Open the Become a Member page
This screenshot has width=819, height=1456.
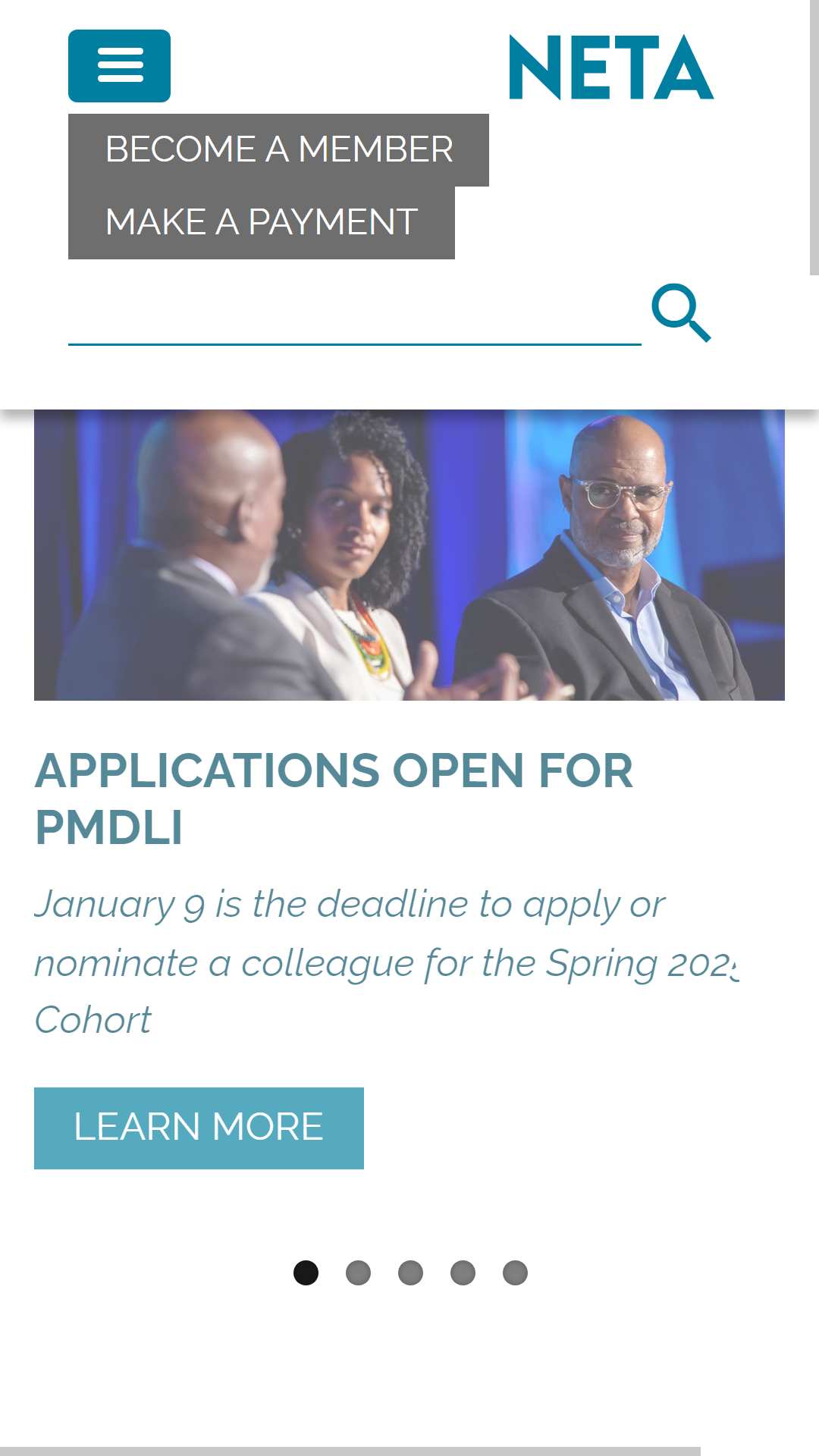(278, 149)
